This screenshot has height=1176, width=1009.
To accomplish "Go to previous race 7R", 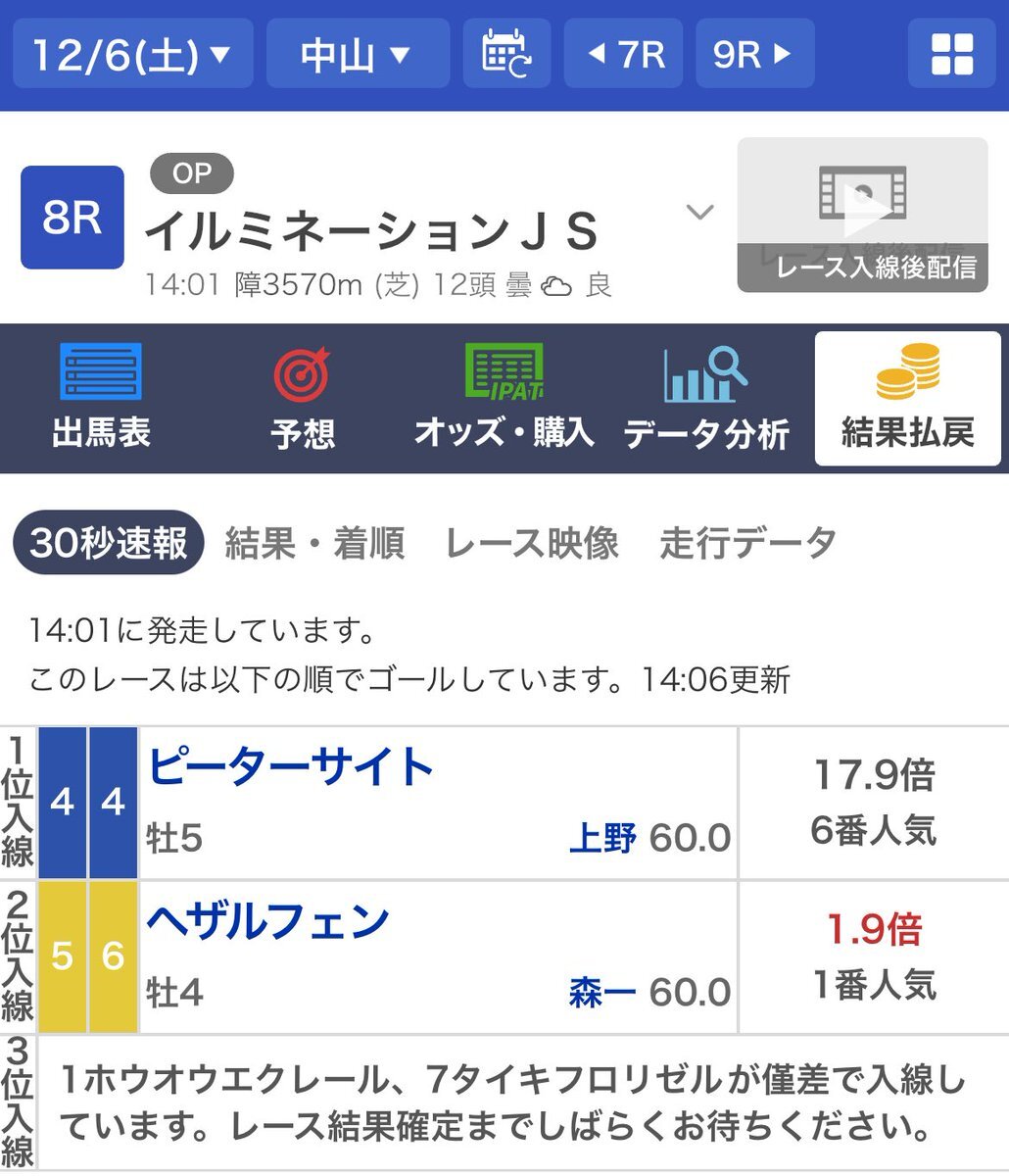I will (625, 54).
